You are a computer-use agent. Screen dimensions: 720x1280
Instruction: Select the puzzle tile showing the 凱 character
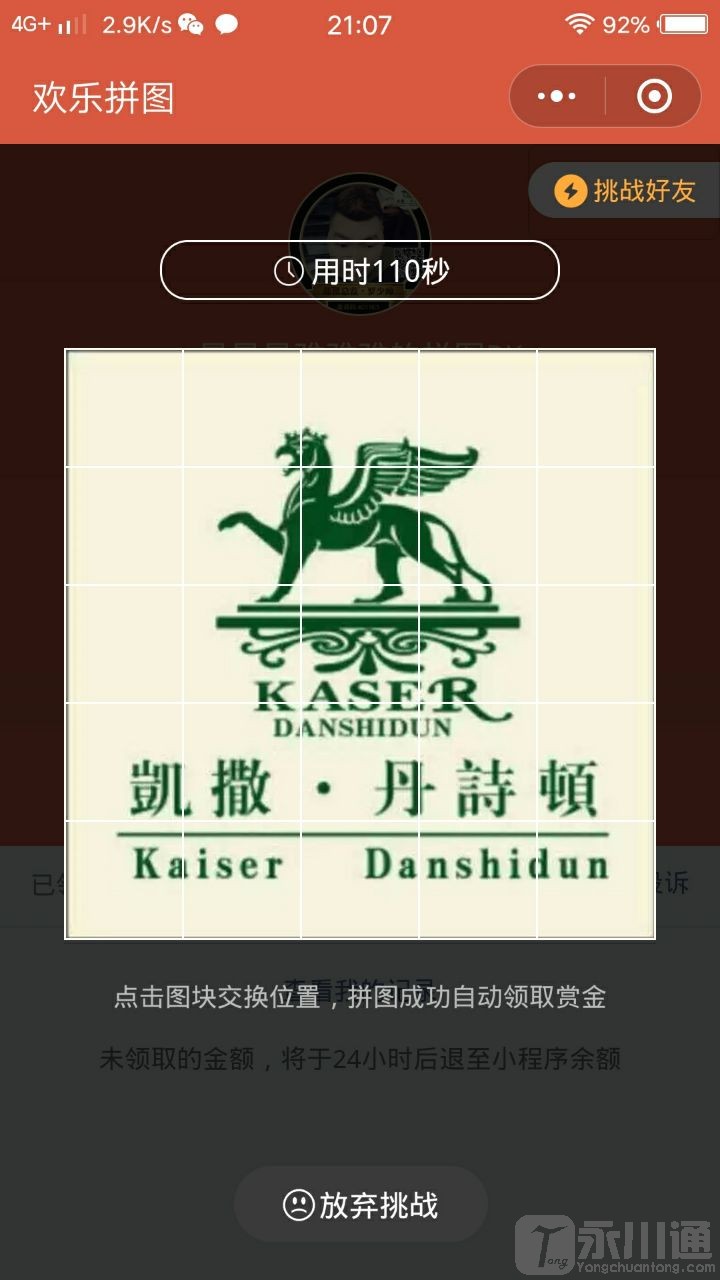[x=124, y=762]
